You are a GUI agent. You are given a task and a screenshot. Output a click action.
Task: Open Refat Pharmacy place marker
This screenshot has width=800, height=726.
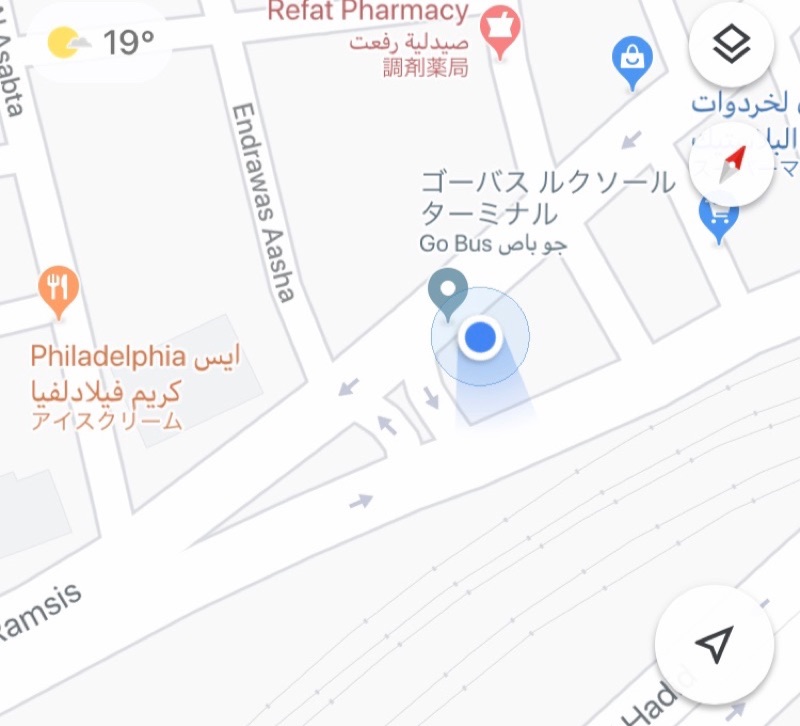coord(498,26)
